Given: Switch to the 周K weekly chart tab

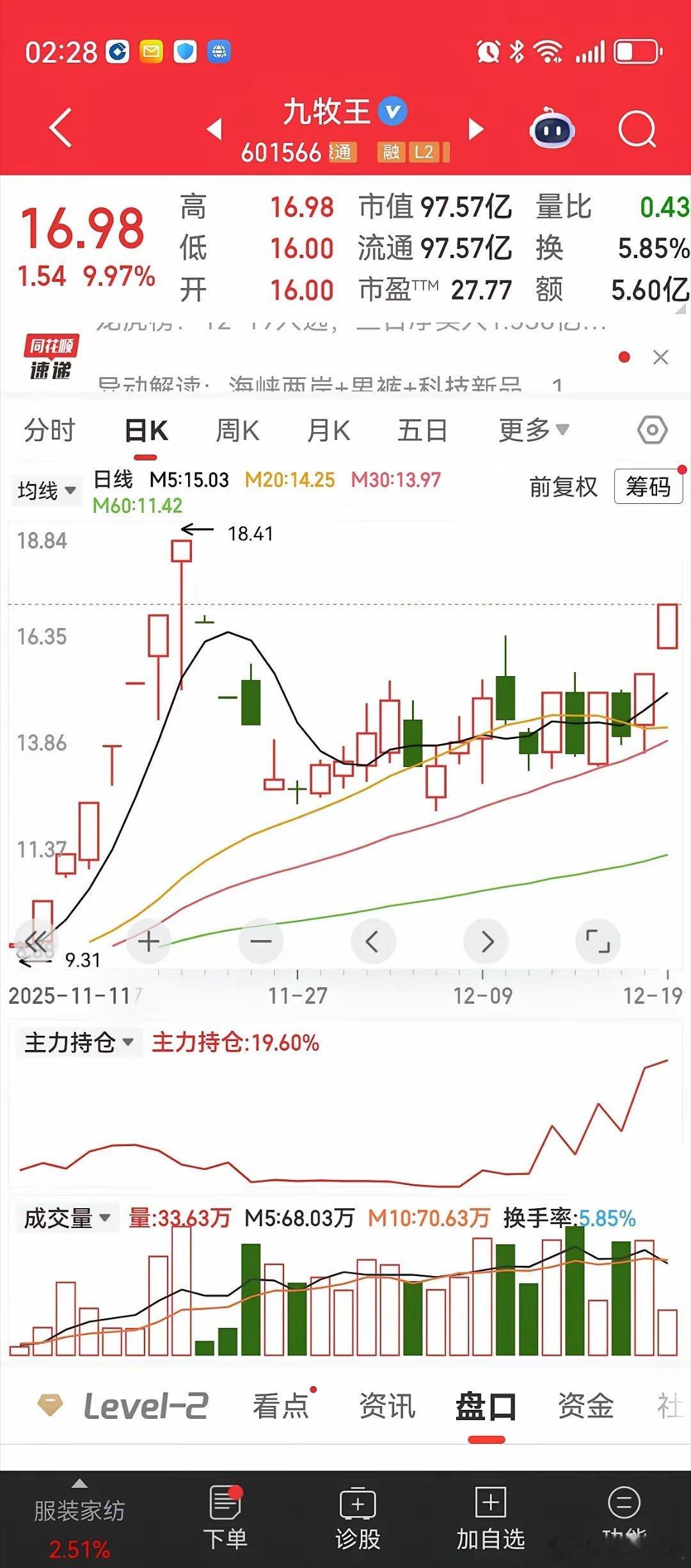Looking at the screenshot, I should click(x=237, y=430).
